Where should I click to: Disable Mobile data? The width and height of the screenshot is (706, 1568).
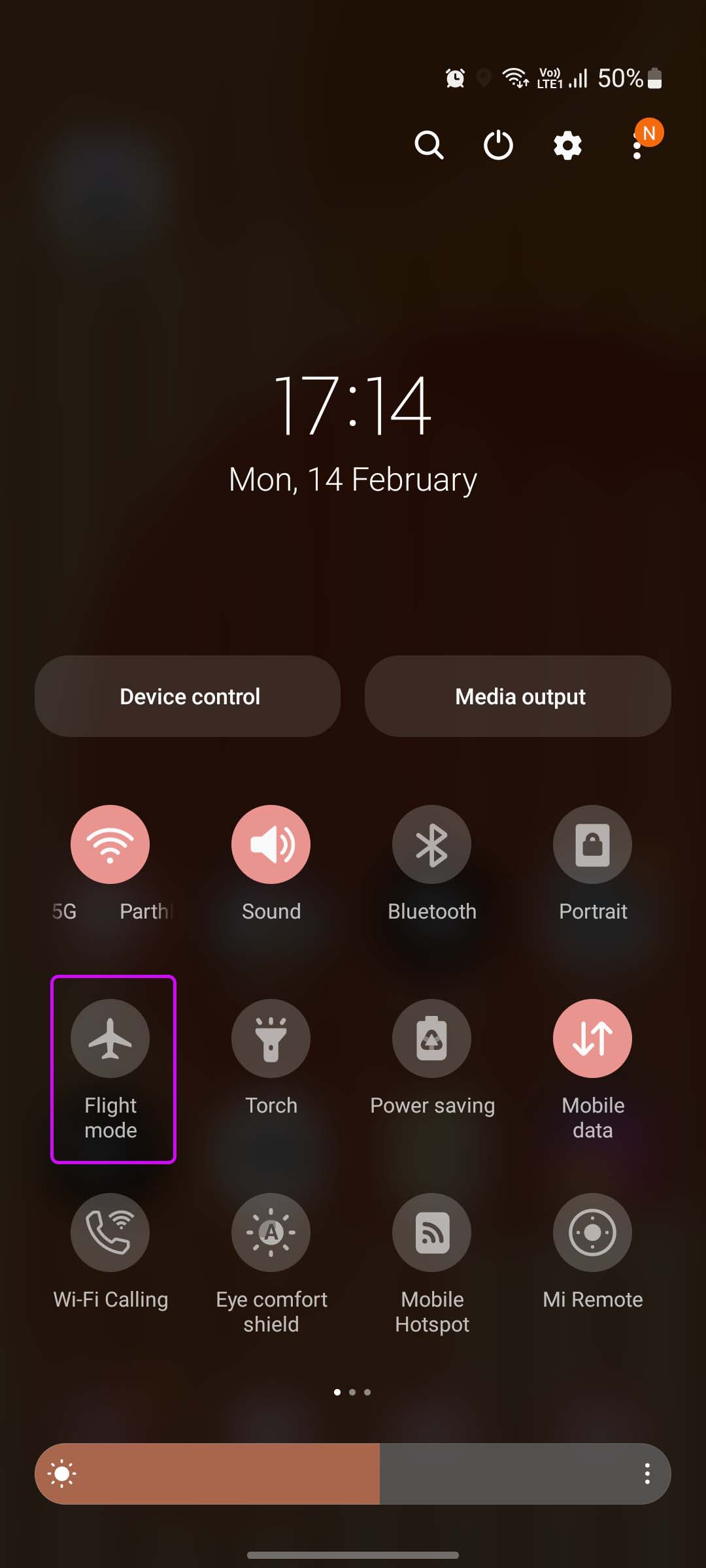(592, 1038)
